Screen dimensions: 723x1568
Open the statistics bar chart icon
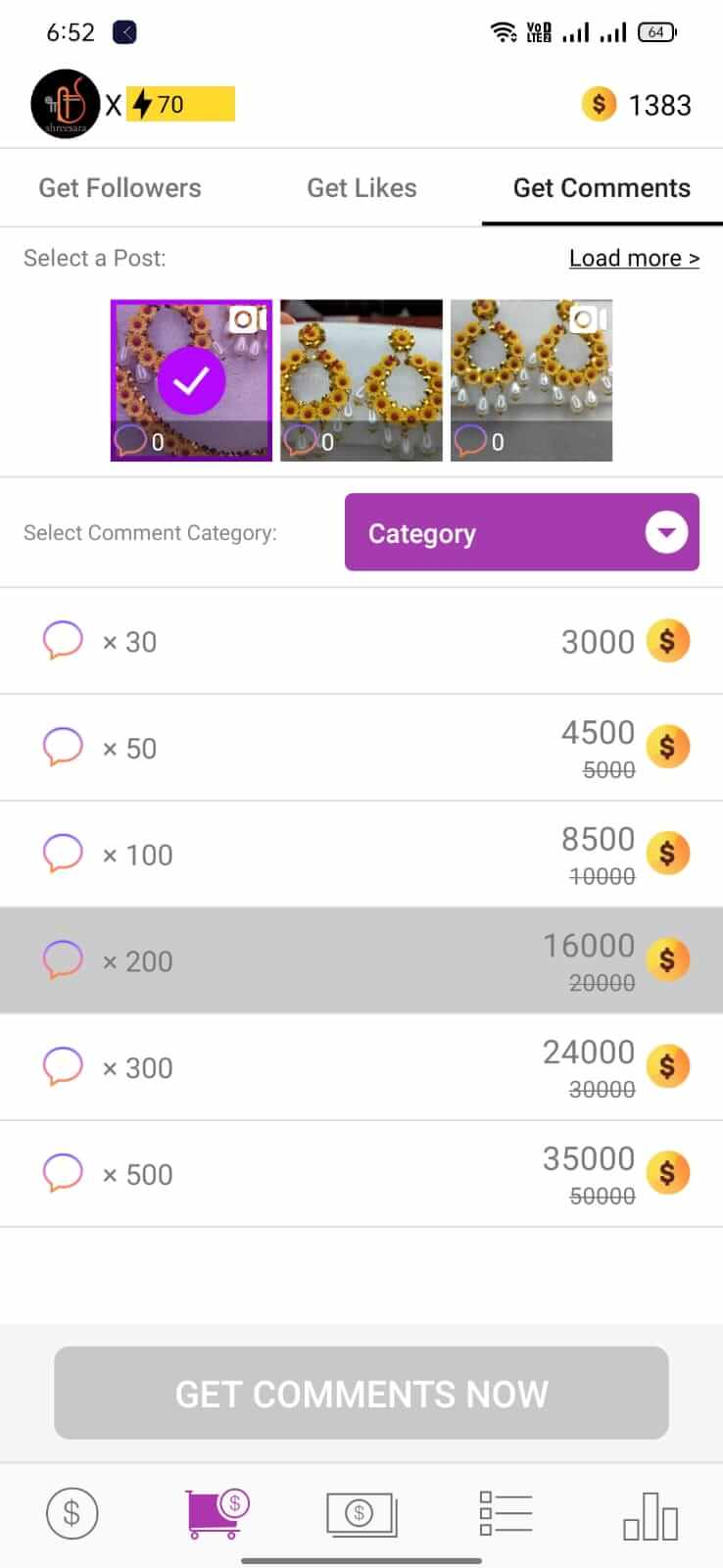point(650,1514)
